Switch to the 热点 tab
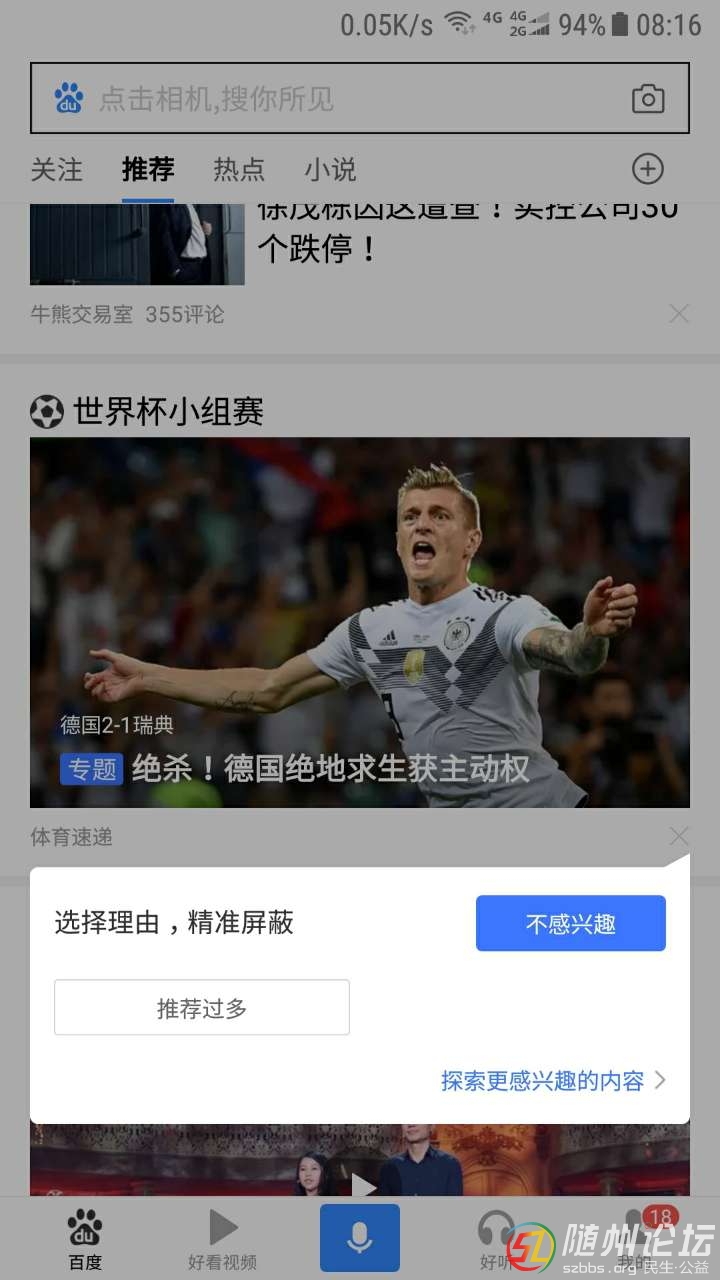The image size is (720, 1280). tap(239, 169)
